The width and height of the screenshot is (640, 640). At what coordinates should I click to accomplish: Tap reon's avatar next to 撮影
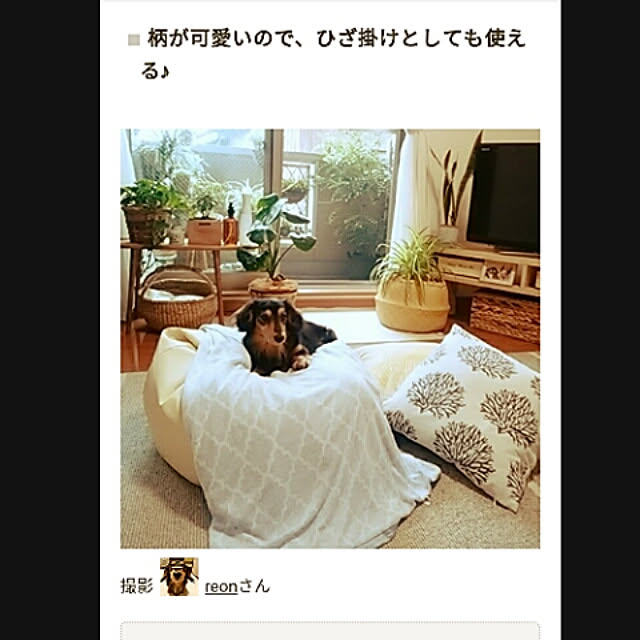tap(179, 577)
